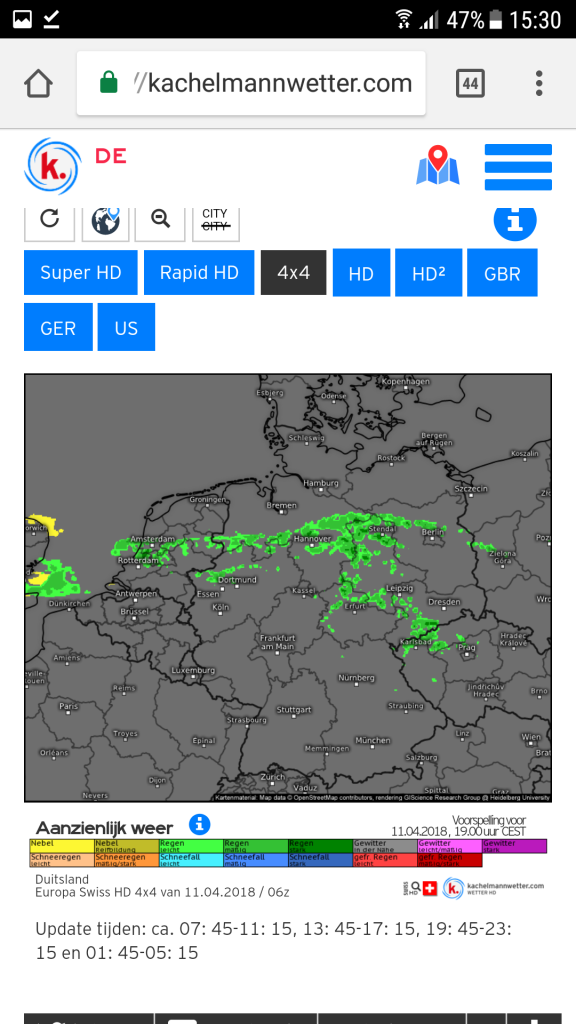Choose the 4x4 model
The width and height of the screenshot is (576, 1024).
coord(293,272)
